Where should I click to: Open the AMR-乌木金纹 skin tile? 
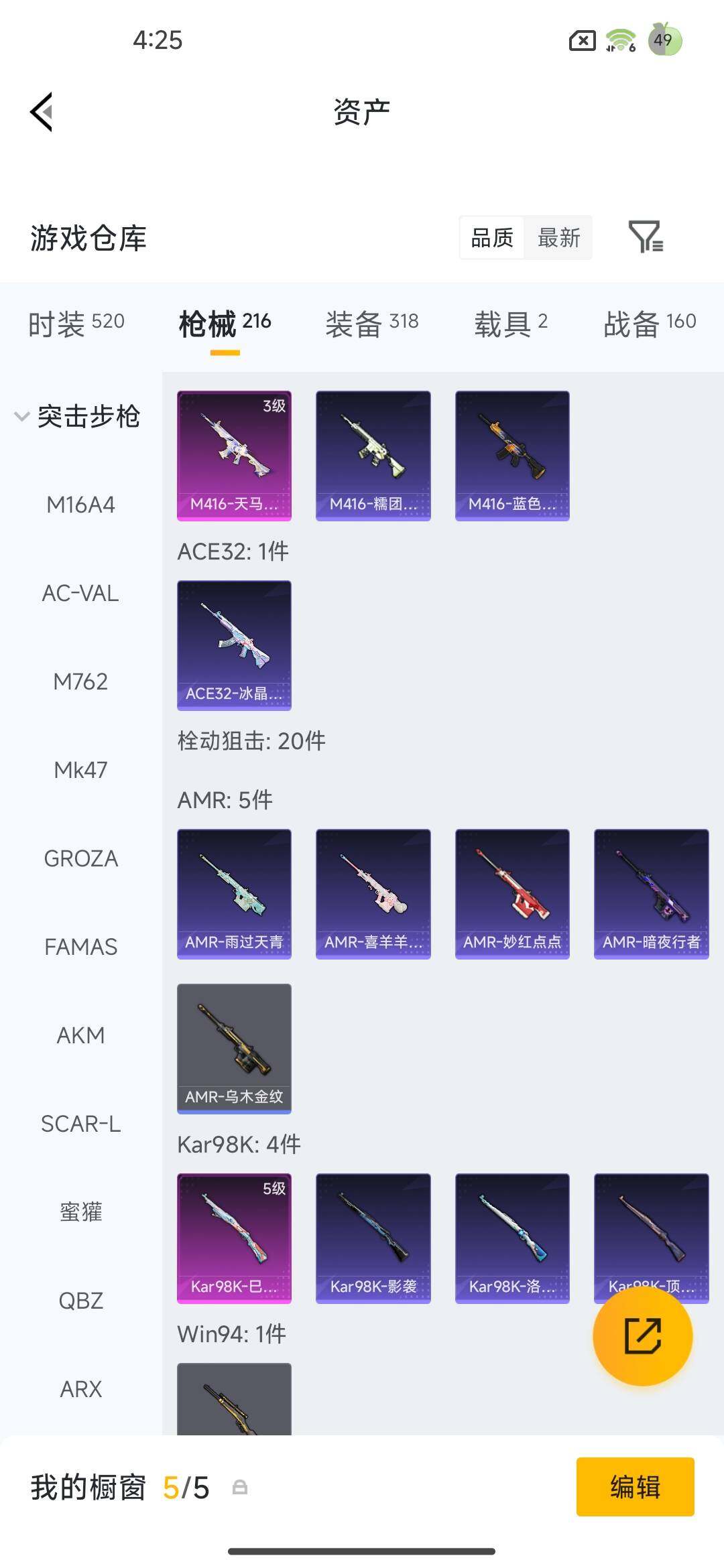[x=234, y=1048]
